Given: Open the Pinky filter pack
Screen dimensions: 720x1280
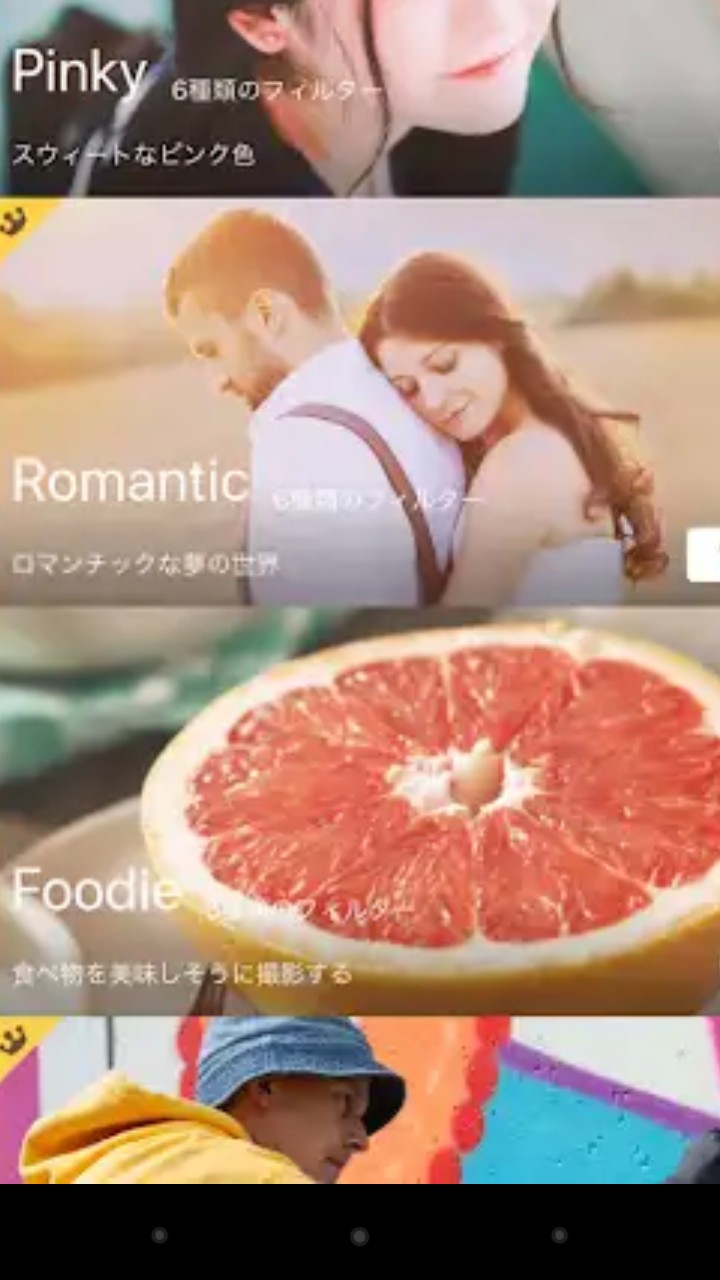Looking at the screenshot, I should coord(360,97).
